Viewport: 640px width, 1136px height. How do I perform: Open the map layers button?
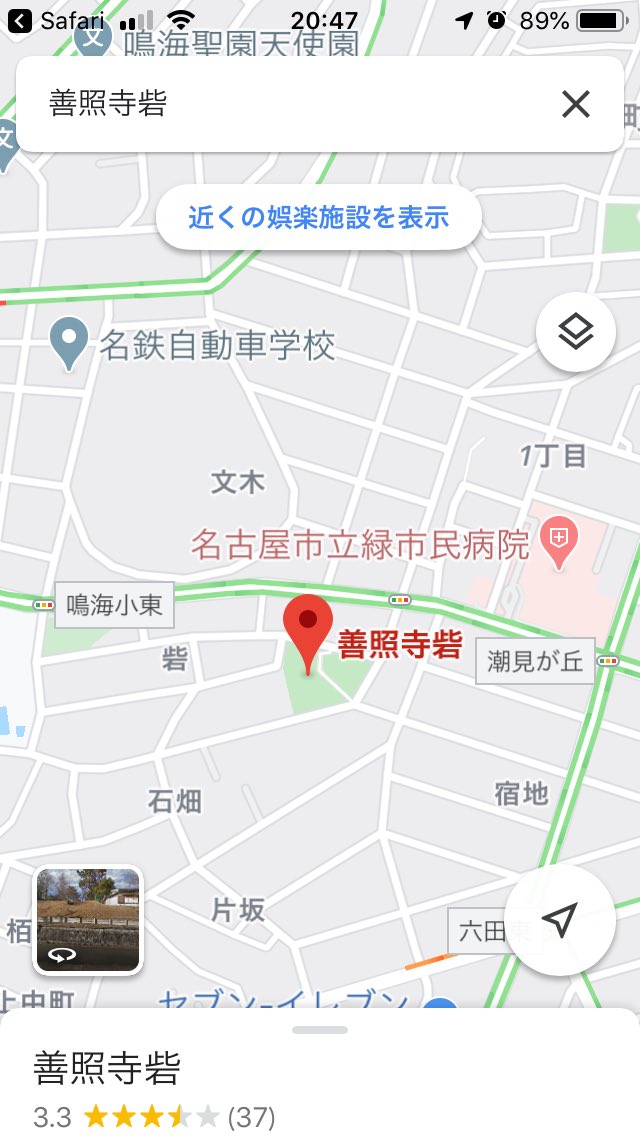tap(575, 332)
